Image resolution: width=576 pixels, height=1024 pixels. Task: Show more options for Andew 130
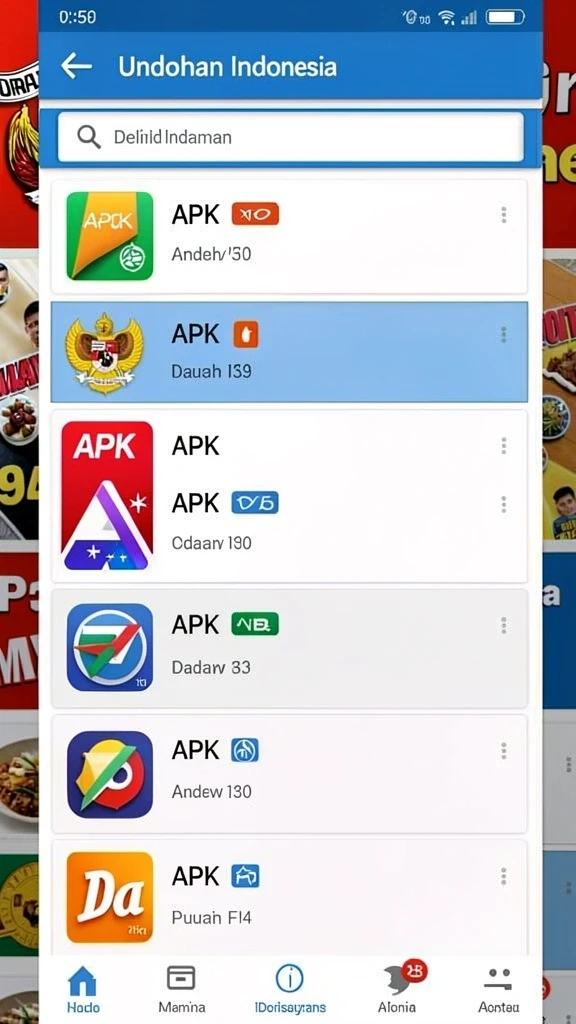(x=504, y=750)
